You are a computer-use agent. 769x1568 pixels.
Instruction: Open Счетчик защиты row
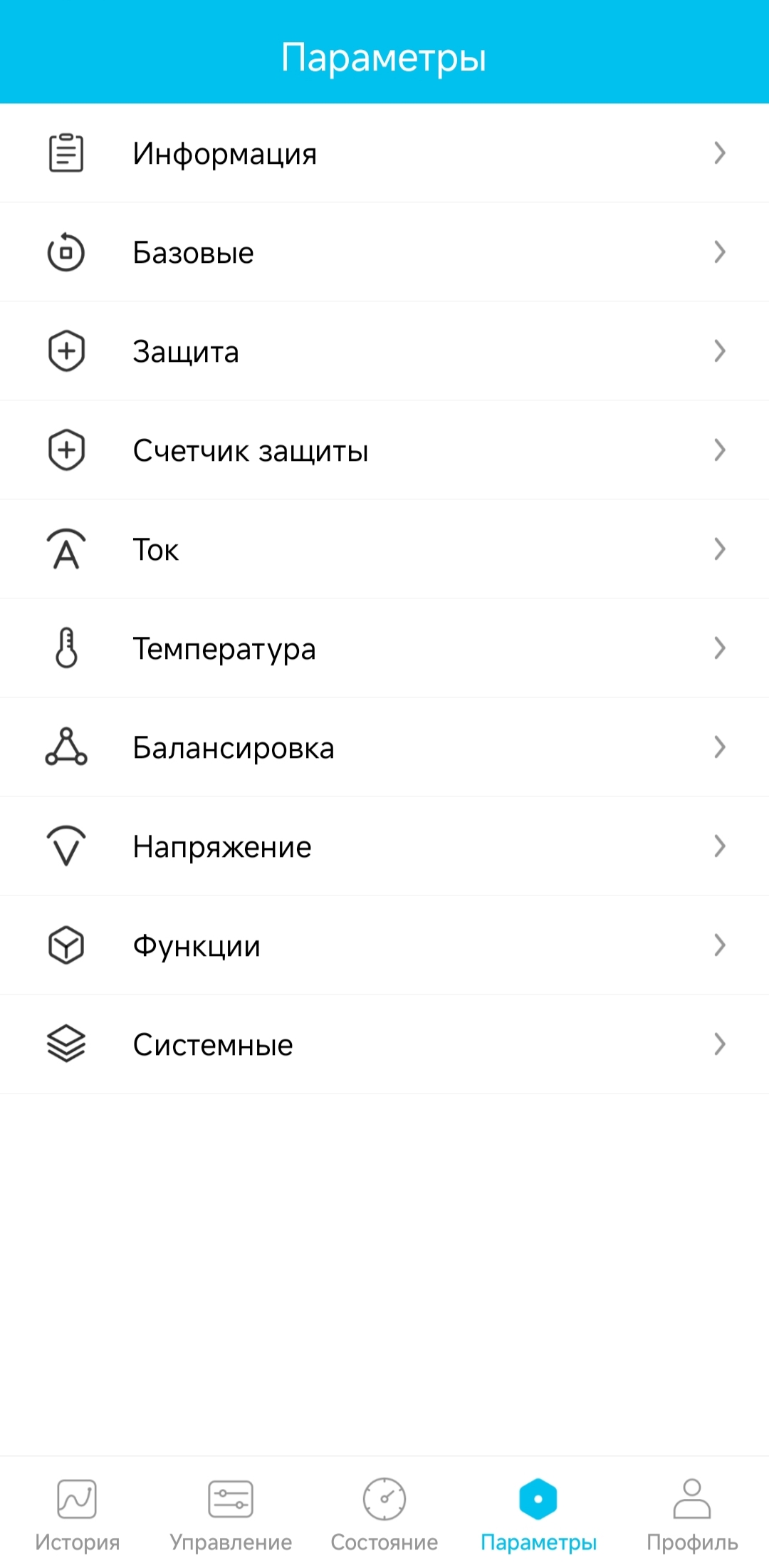pos(384,450)
